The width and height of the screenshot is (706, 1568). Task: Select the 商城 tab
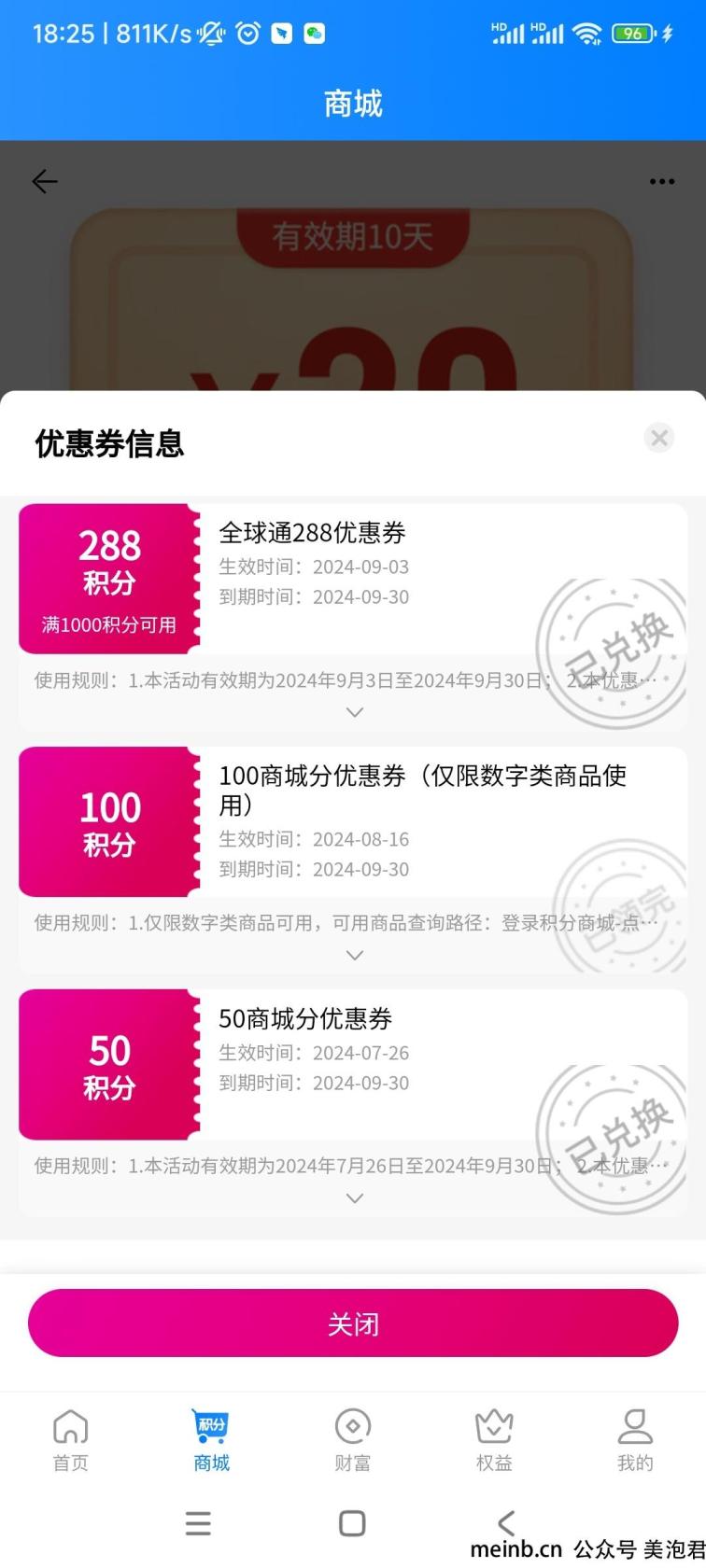(211, 1440)
